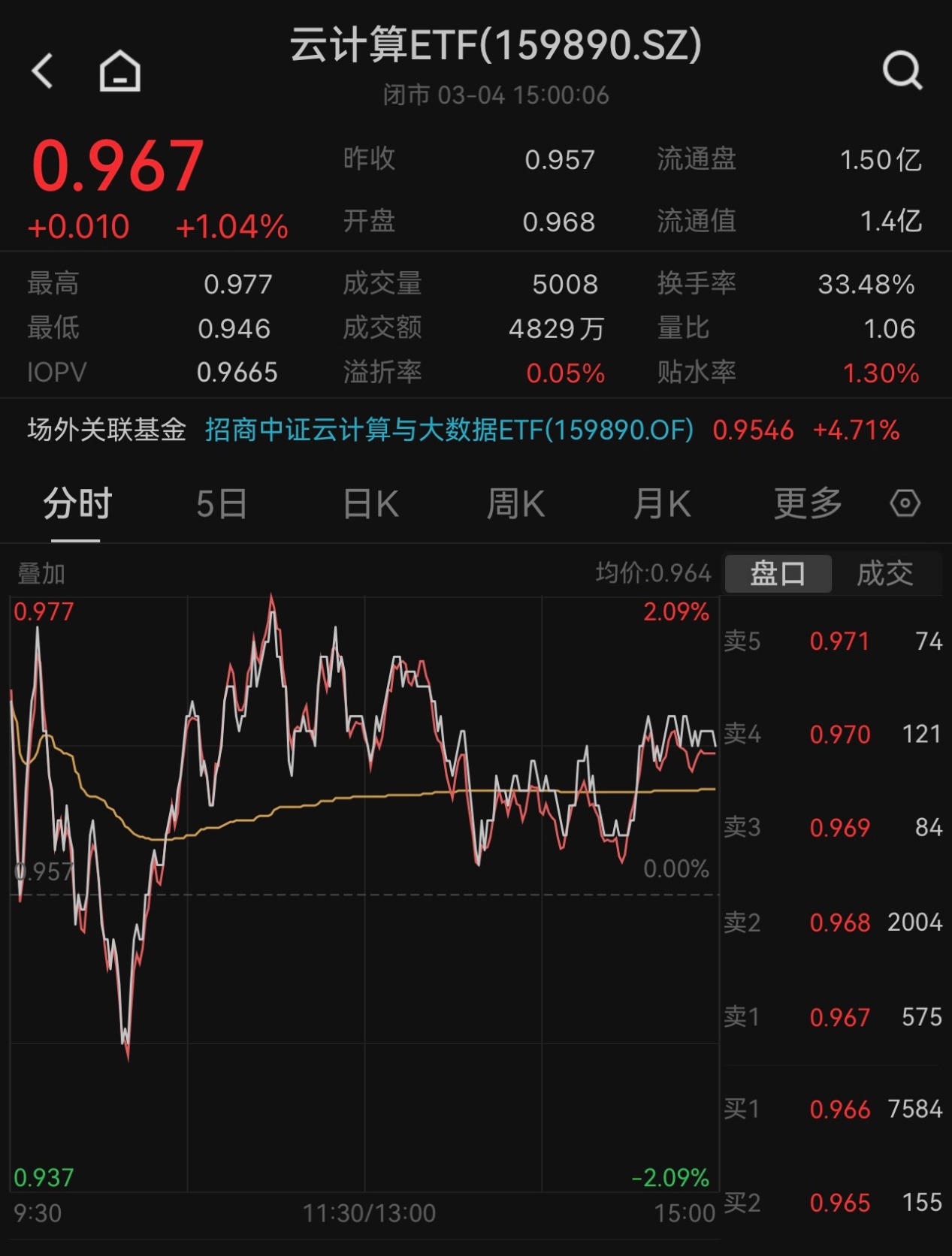Open chart settings gear icon
The image size is (952, 1256).
pyautogui.click(x=905, y=503)
